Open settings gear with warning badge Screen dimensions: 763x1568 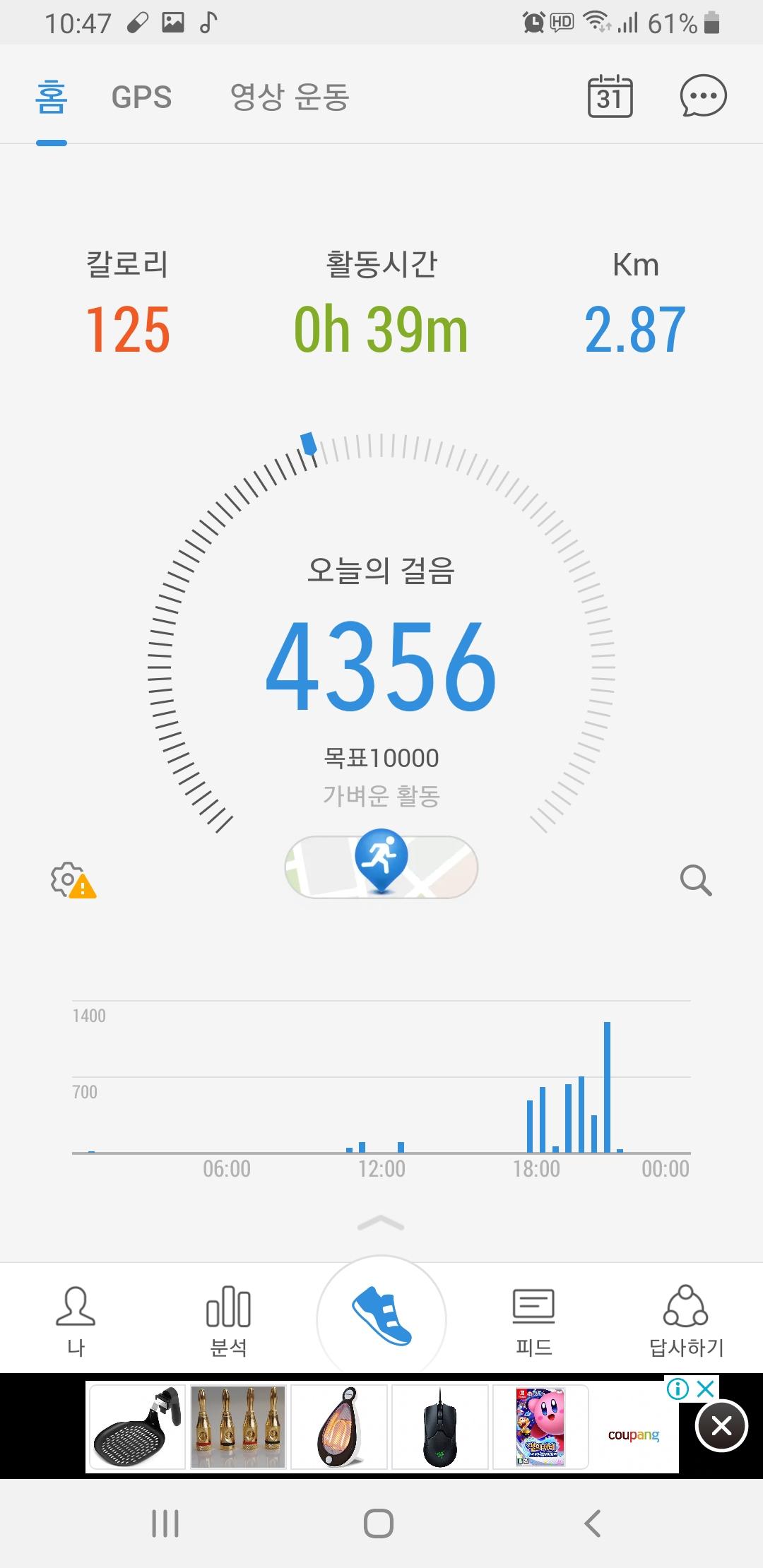coord(72,880)
